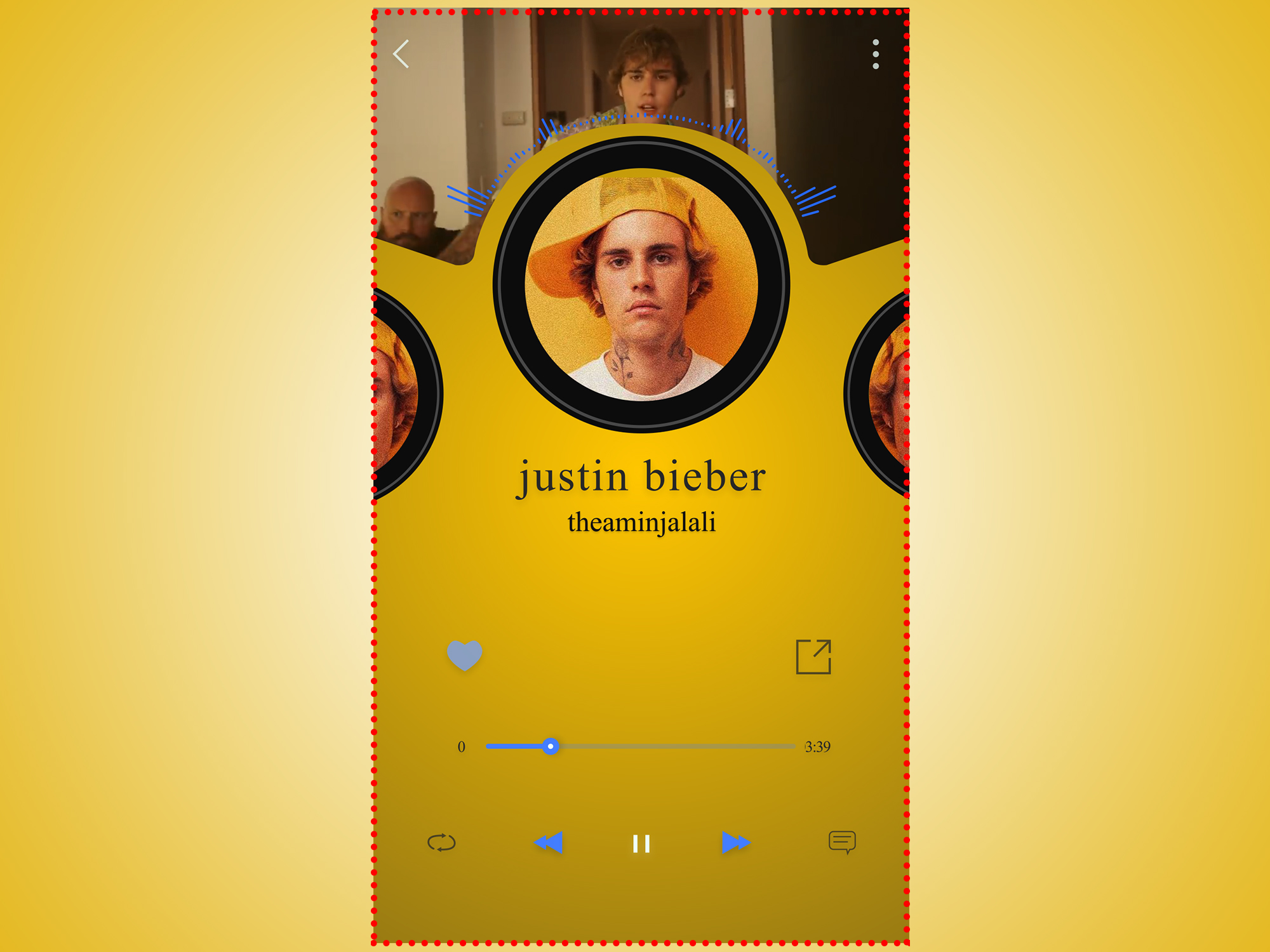Image resolution: width=1270 pixels, height=952 pixels.
Task: Go back using the top-left arrow
Action: point(401,54)
